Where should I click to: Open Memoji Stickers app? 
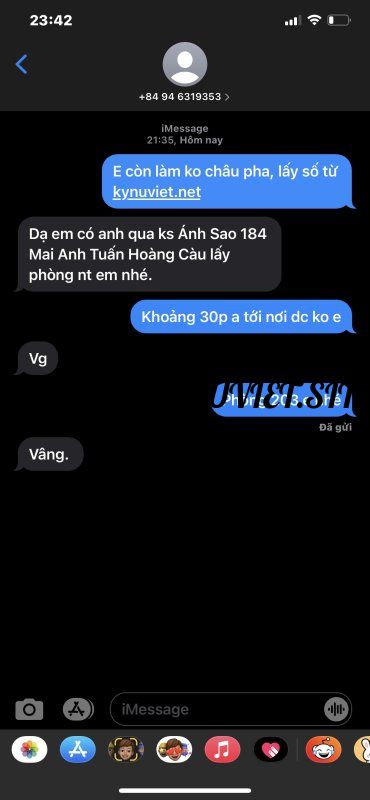(x=174, y=750)
